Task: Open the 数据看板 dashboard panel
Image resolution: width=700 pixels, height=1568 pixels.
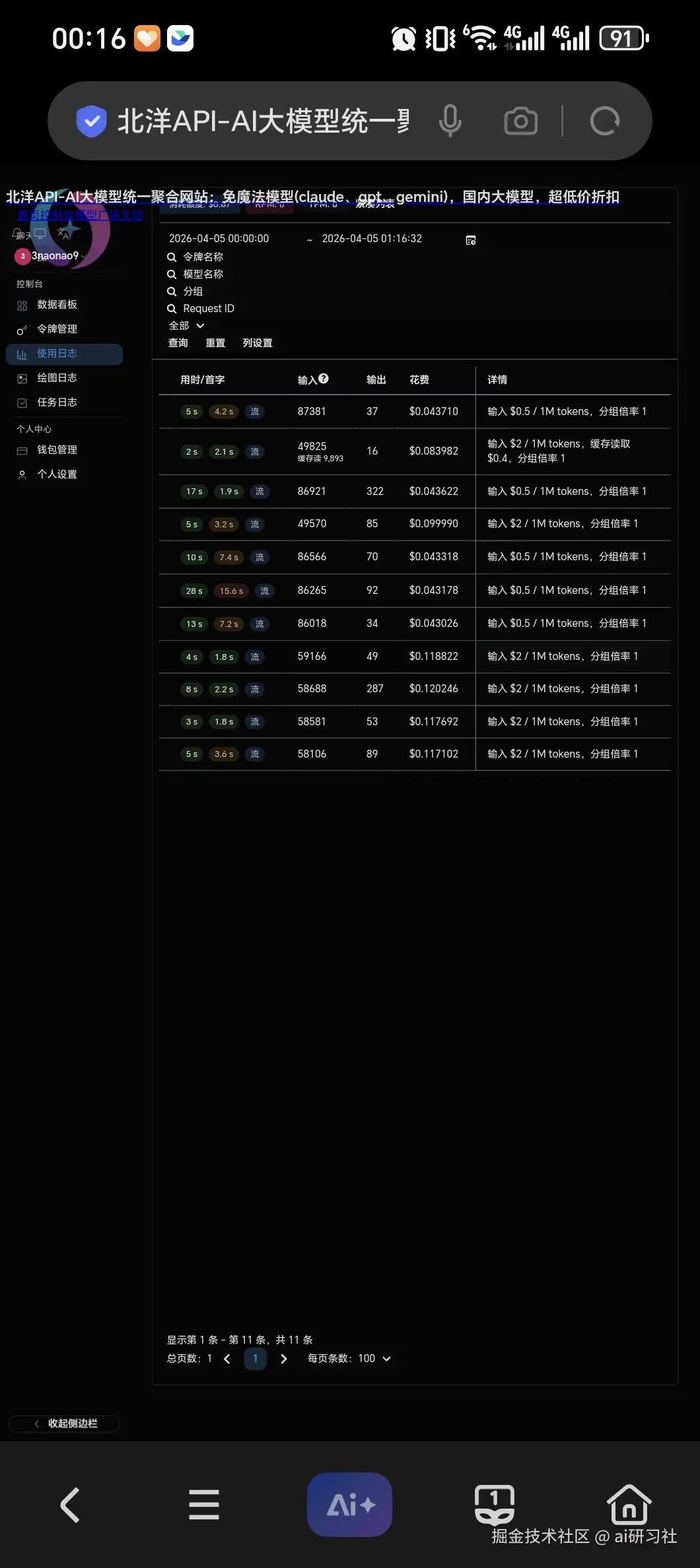Action: coord(55,304)
